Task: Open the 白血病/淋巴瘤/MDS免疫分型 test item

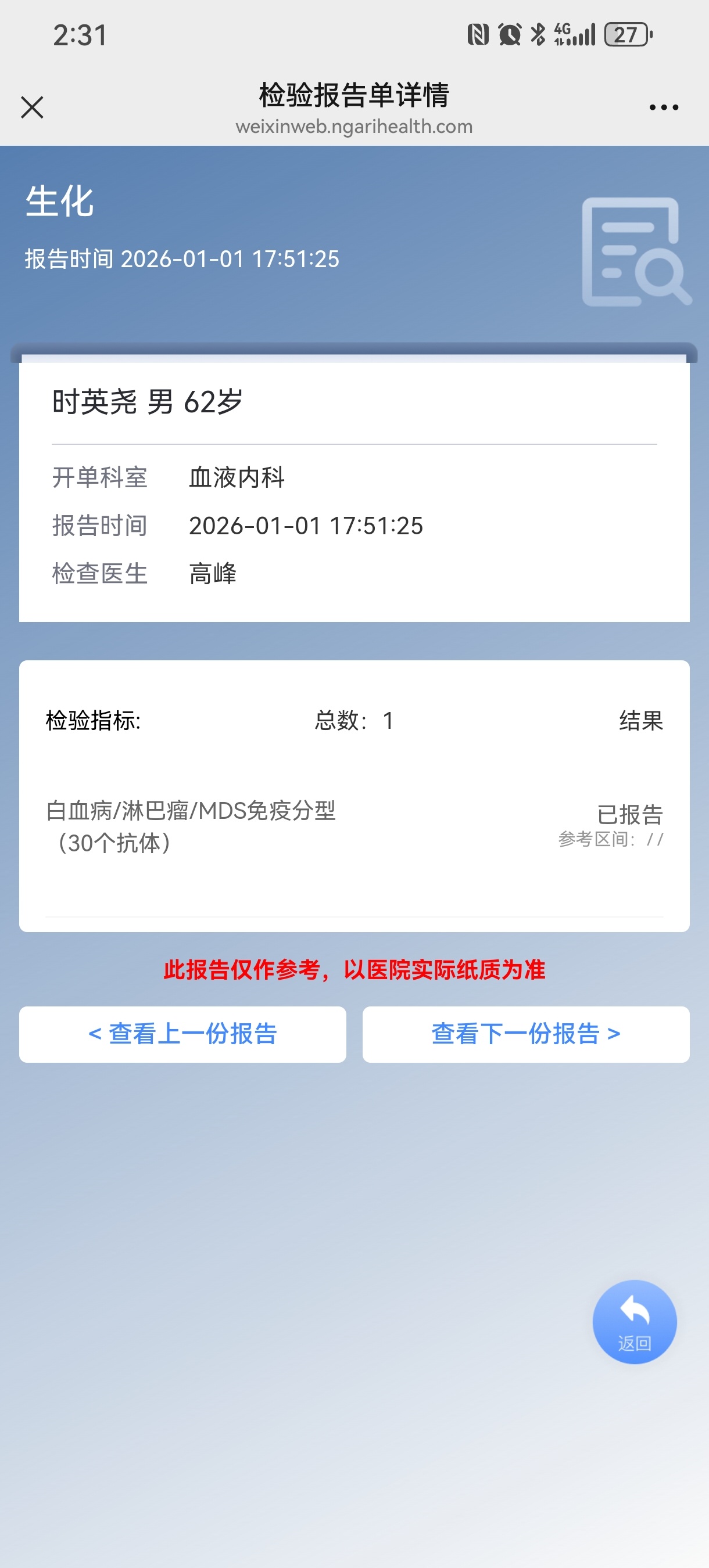Action: (x=353, y=826)
